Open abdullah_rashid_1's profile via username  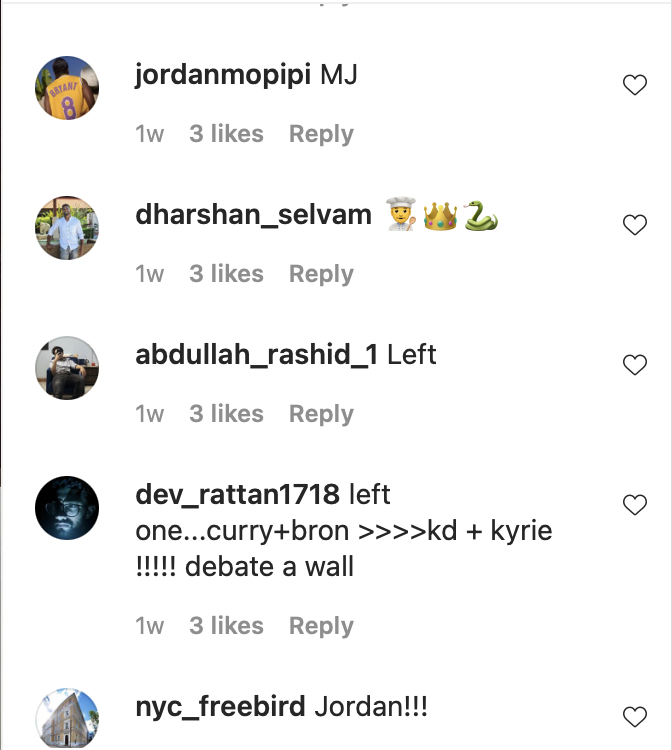[255, 354]
